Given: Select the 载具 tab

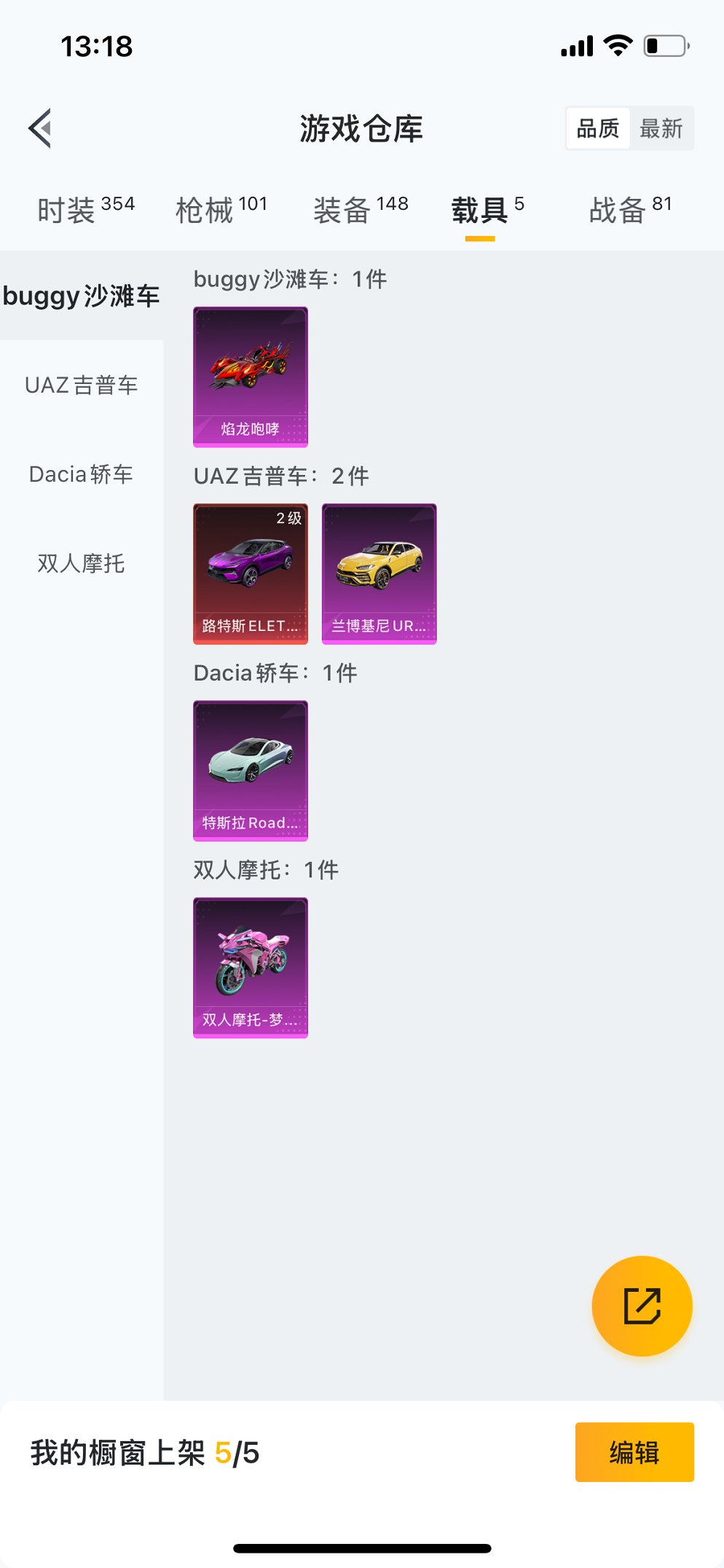Looking at the screenshot, I should click(x=487, y=210).
